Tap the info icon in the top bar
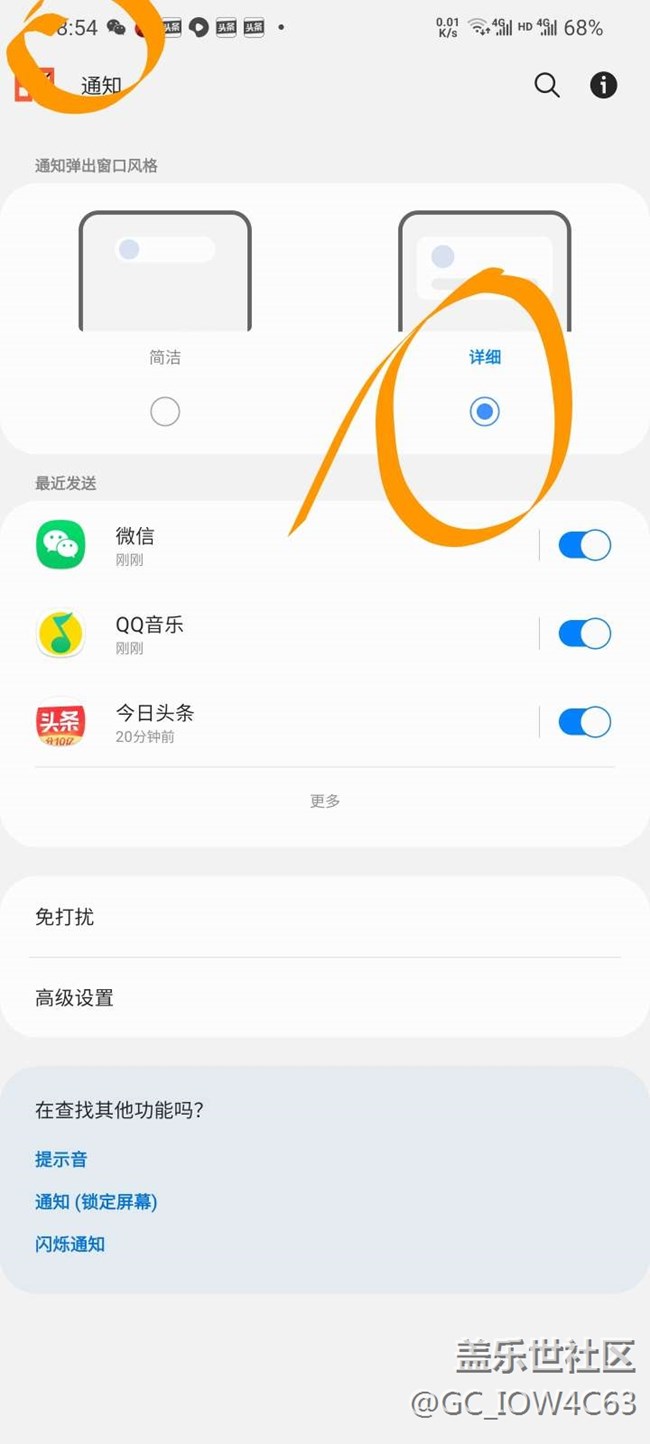Viewport: 650px width, 1444px height. tap(603, 85)
